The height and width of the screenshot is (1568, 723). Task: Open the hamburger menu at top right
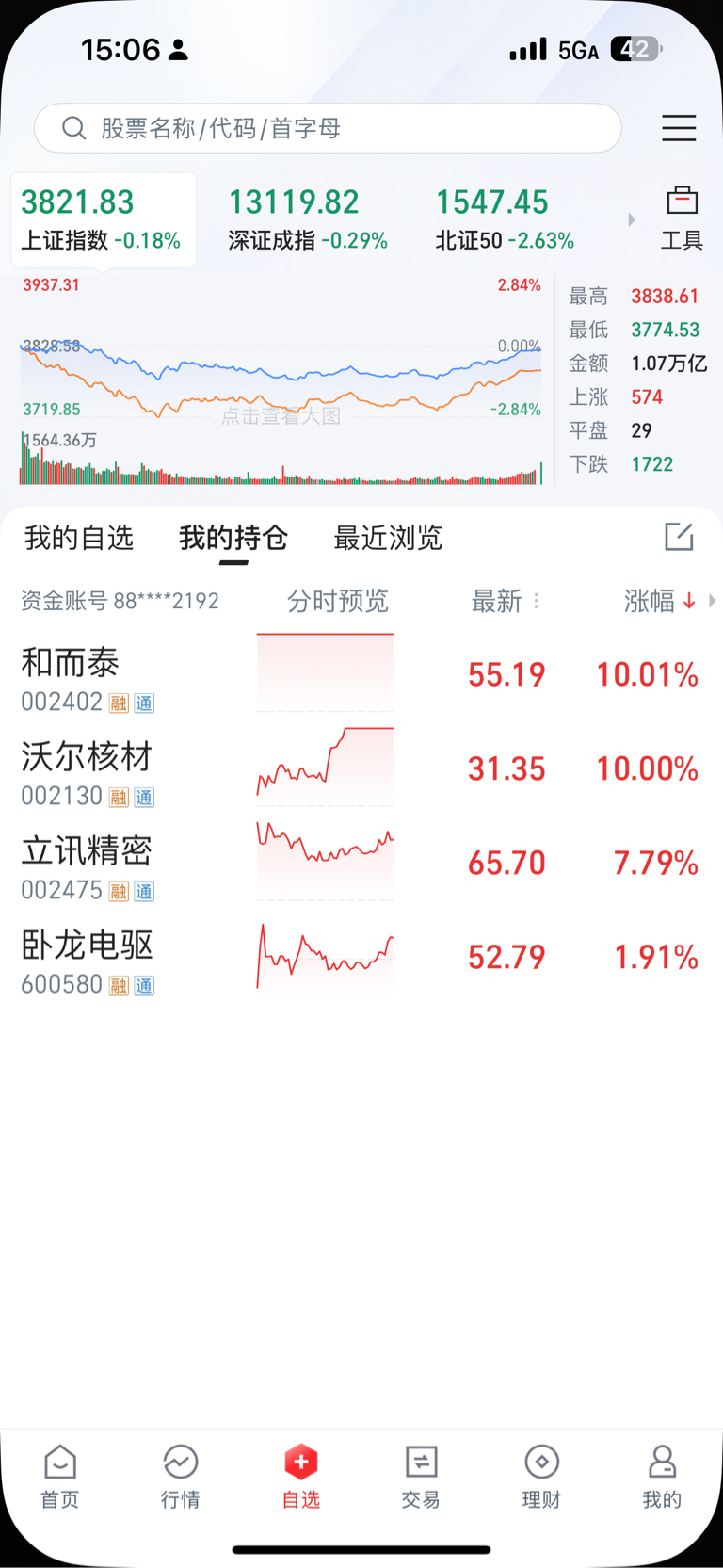click(x=679, y=128)
